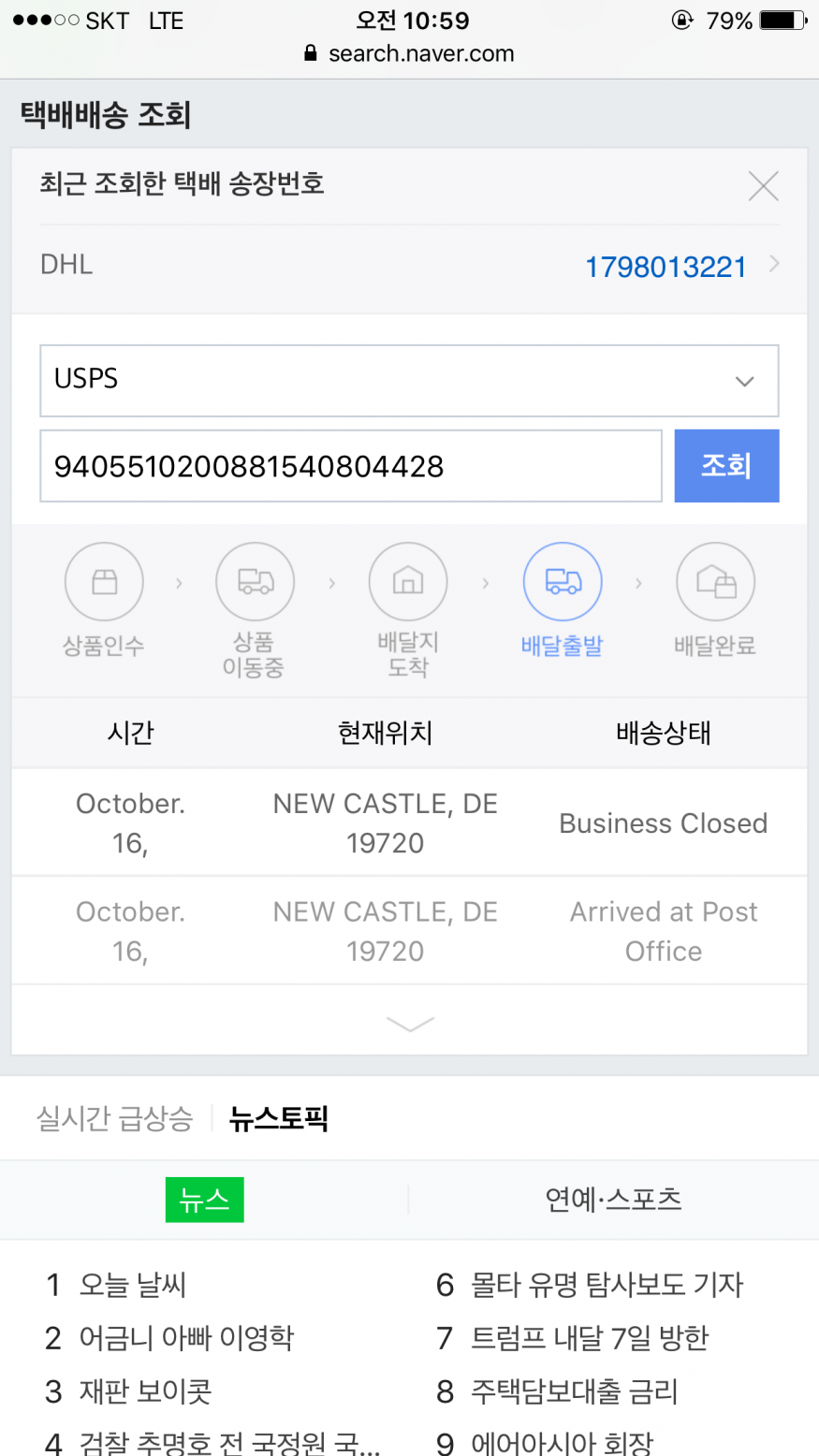
Task: Close the recent tracking numbers panel
Action: (x=763, y=186)
